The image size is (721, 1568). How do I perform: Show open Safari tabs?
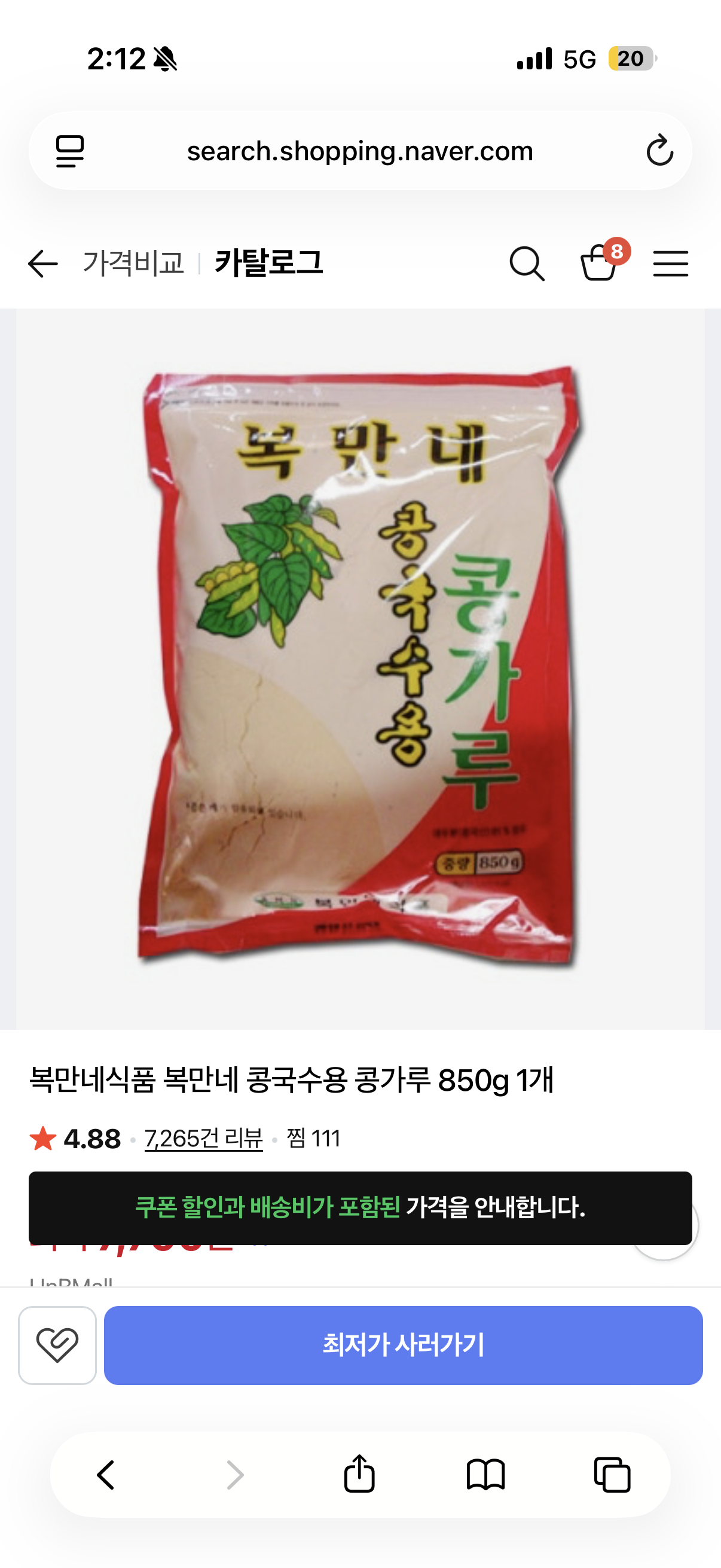612,1475
